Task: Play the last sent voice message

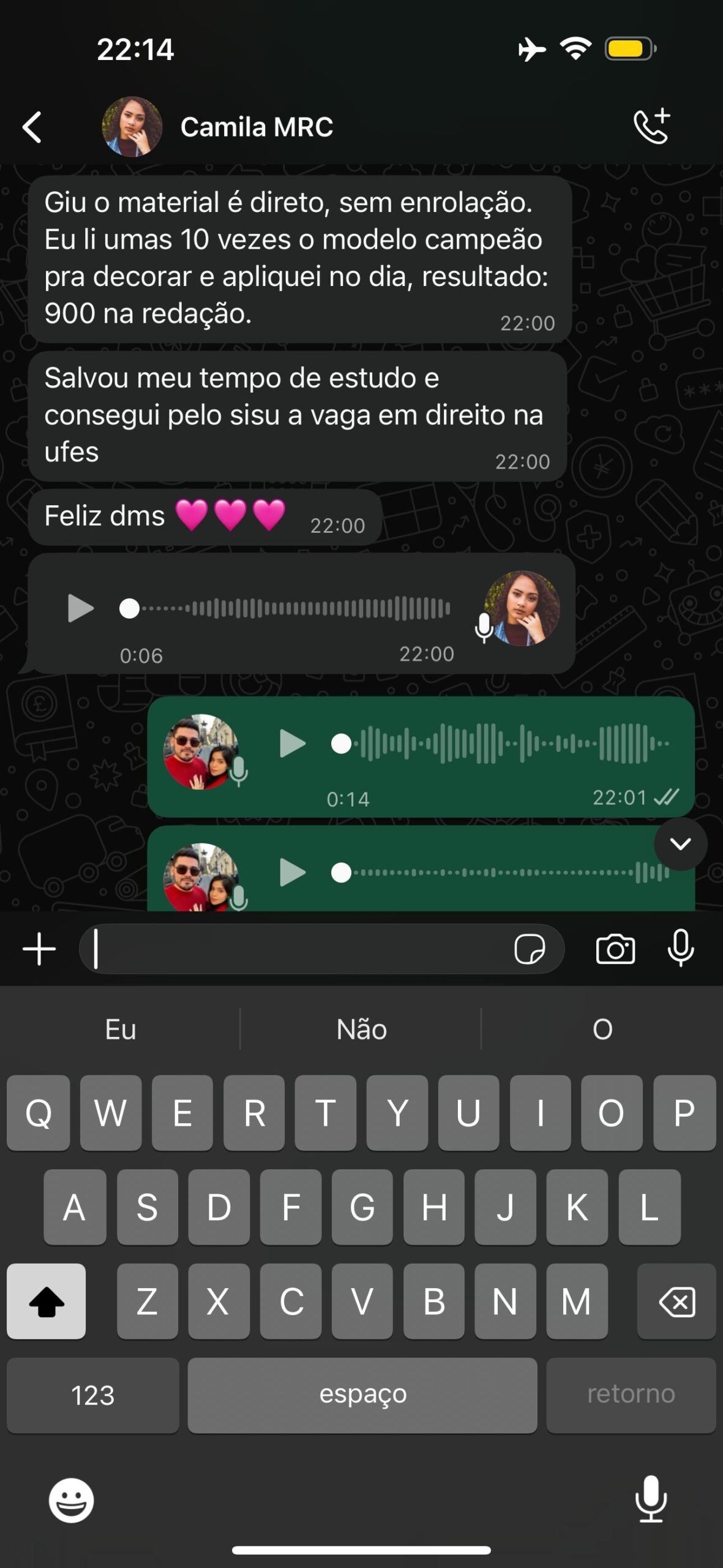Action: 292,872
